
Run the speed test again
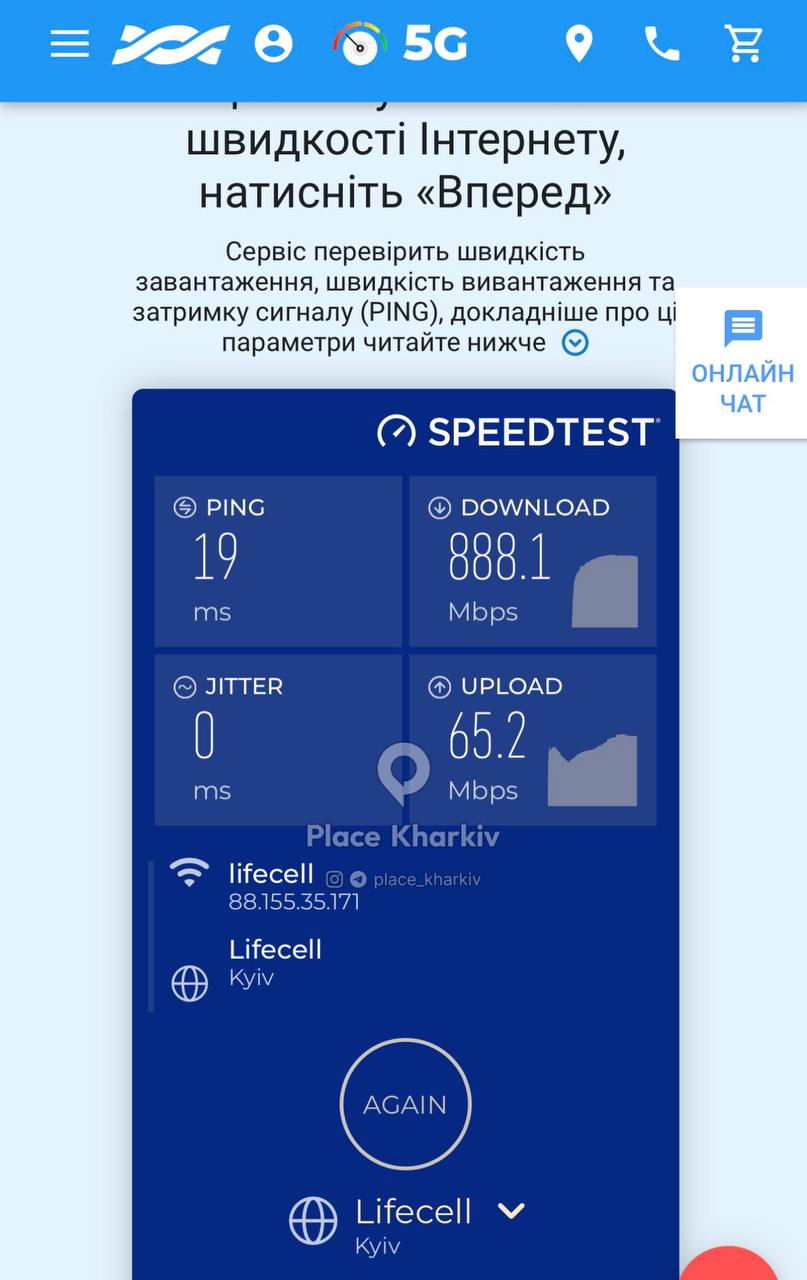(x=405, y=1104)
